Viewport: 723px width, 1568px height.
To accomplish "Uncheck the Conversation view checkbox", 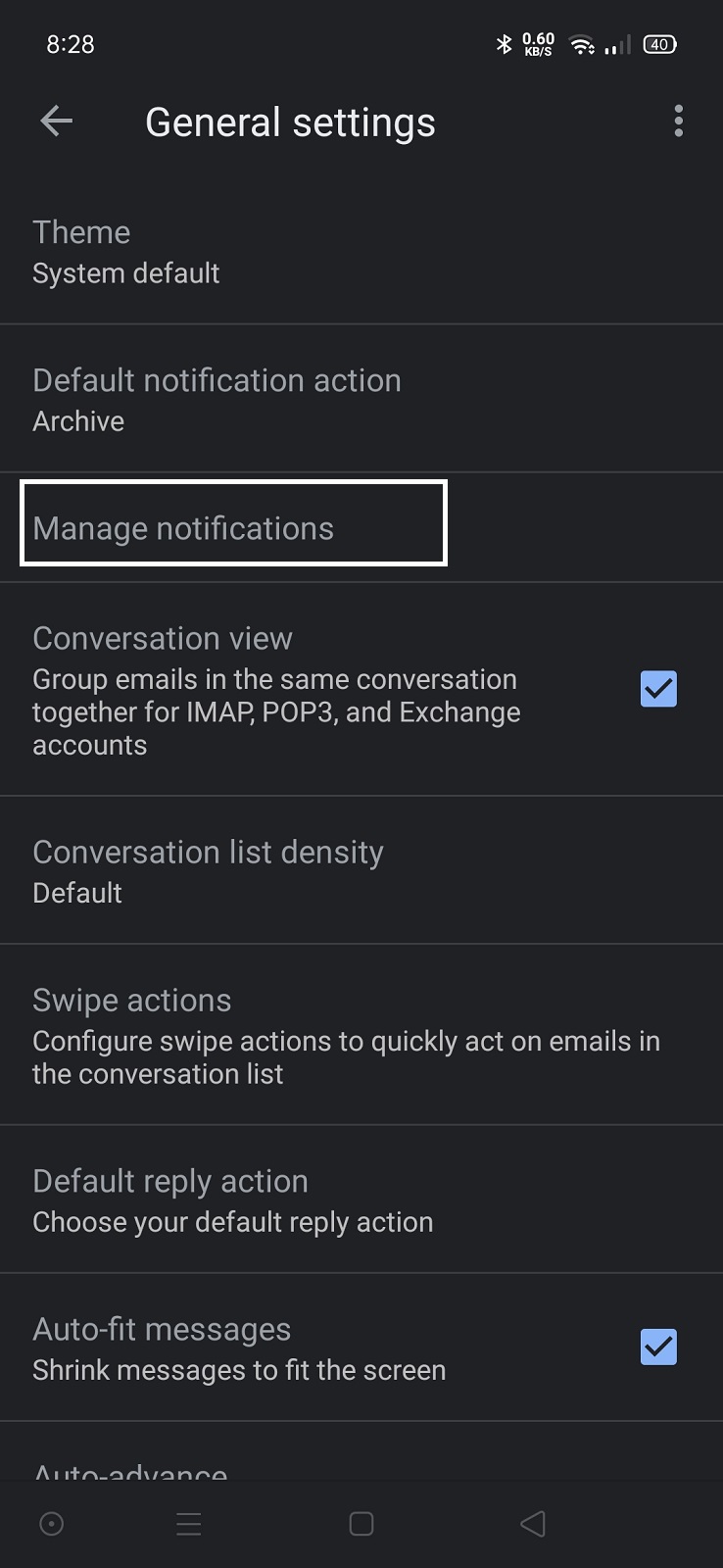I will point(658,689).
